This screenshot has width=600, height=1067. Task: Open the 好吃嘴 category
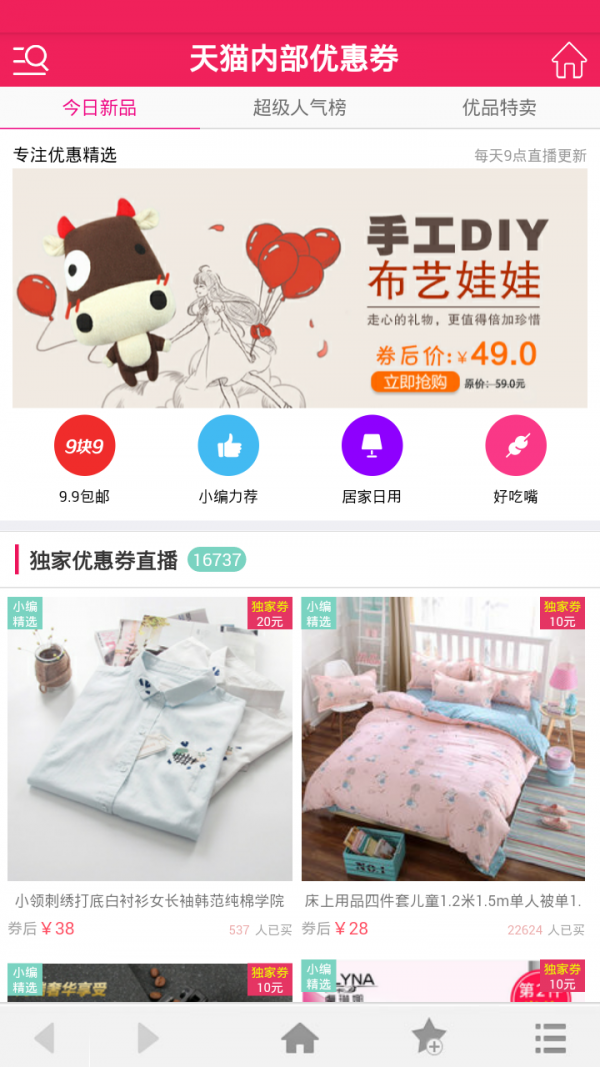(516, 446)
